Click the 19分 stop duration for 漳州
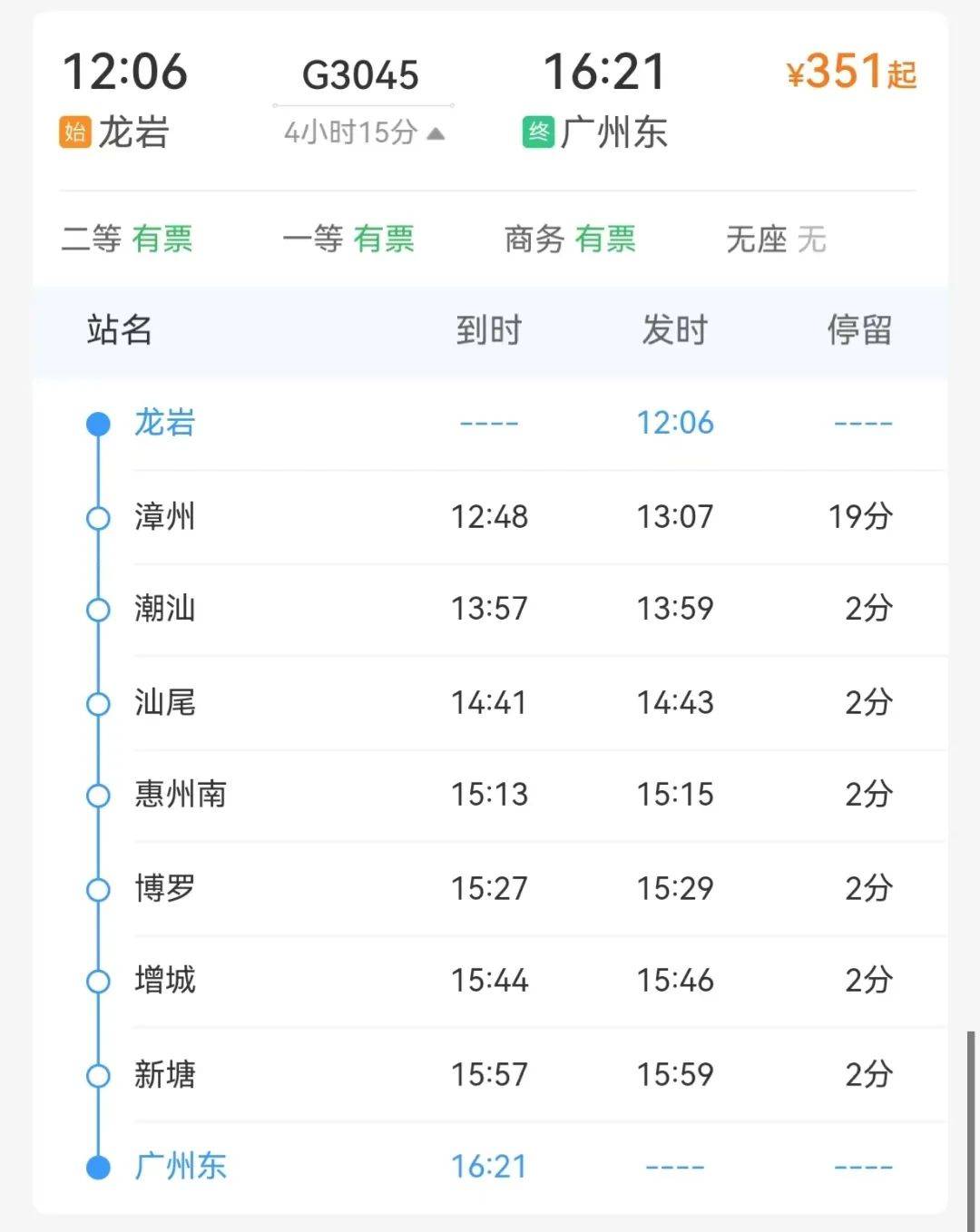Image resolution: width=980 pixels, height=1232 pixels. [x=859, y=517]
